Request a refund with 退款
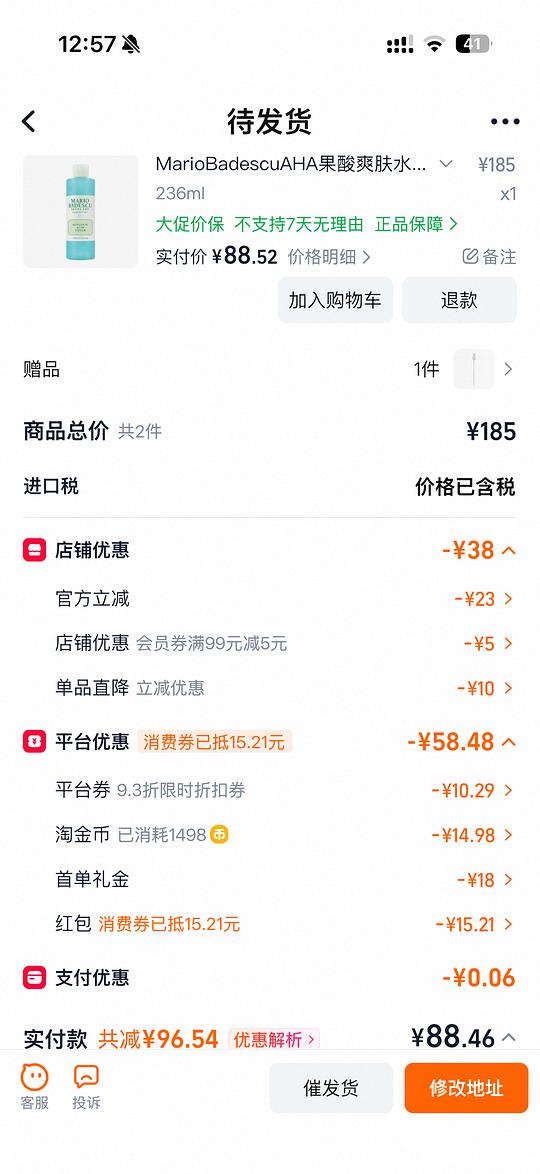Image resolution: width=540 pixels, height=1174 pixels. 459,300
